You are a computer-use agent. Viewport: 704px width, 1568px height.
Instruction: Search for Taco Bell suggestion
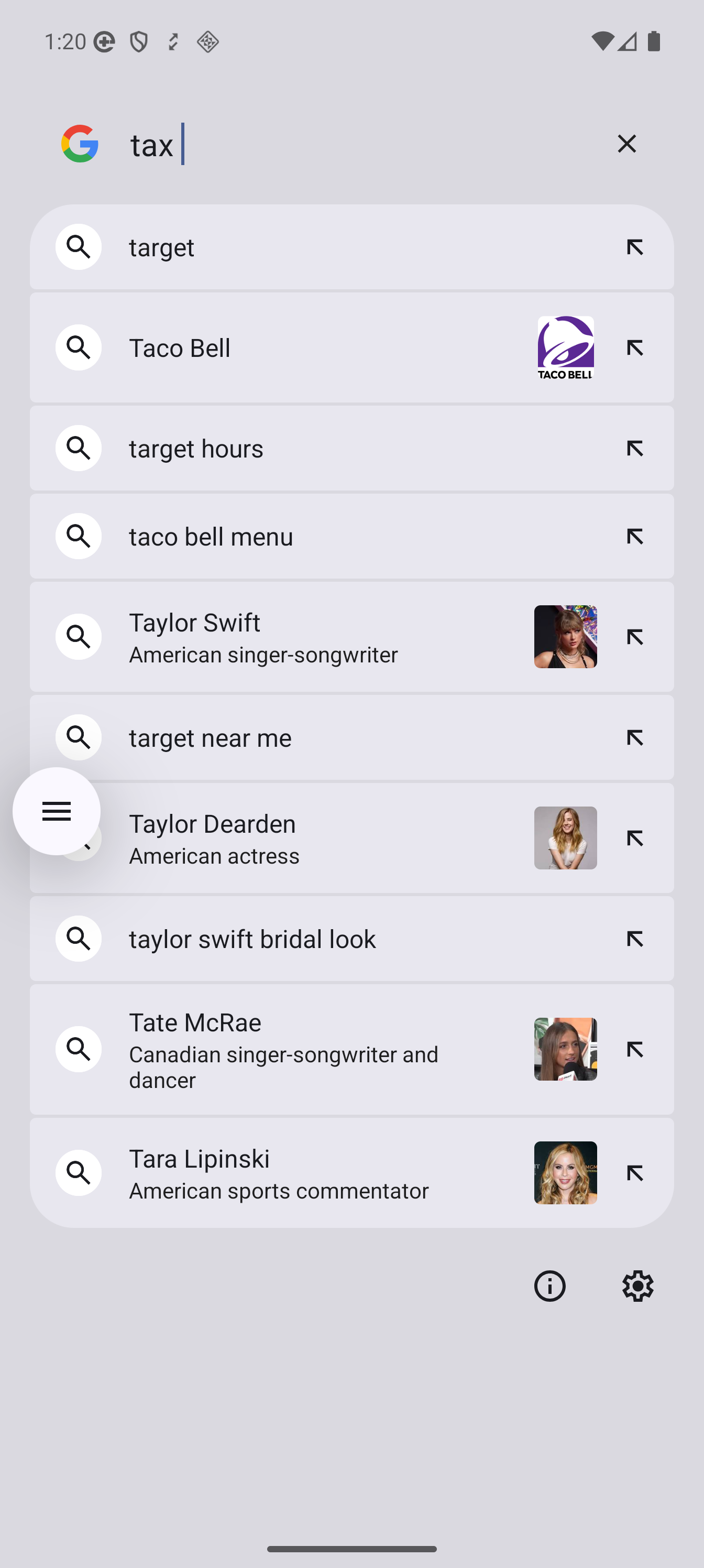pyautogui.click(x=304, y=347)
